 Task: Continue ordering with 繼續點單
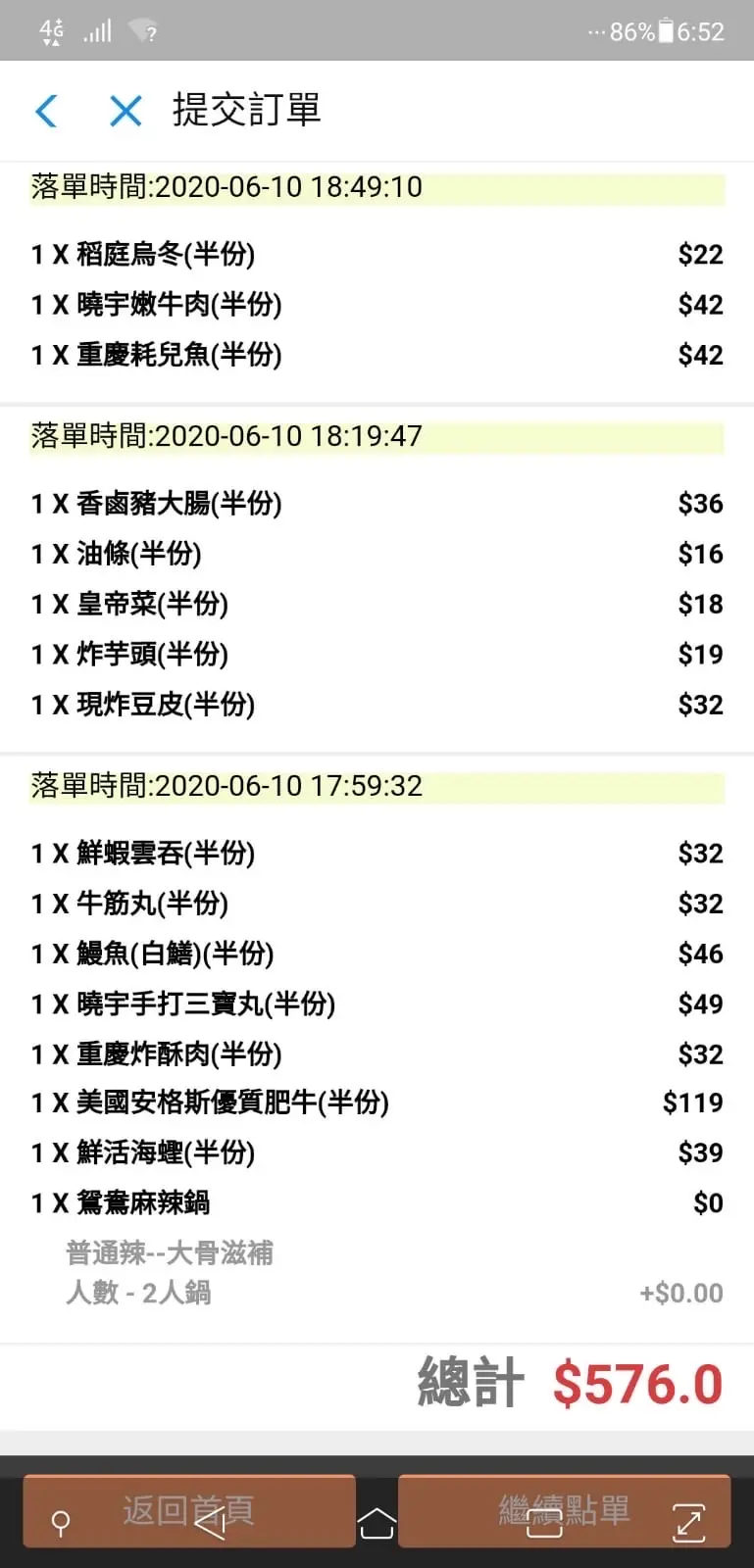(x=564, y=1510)
